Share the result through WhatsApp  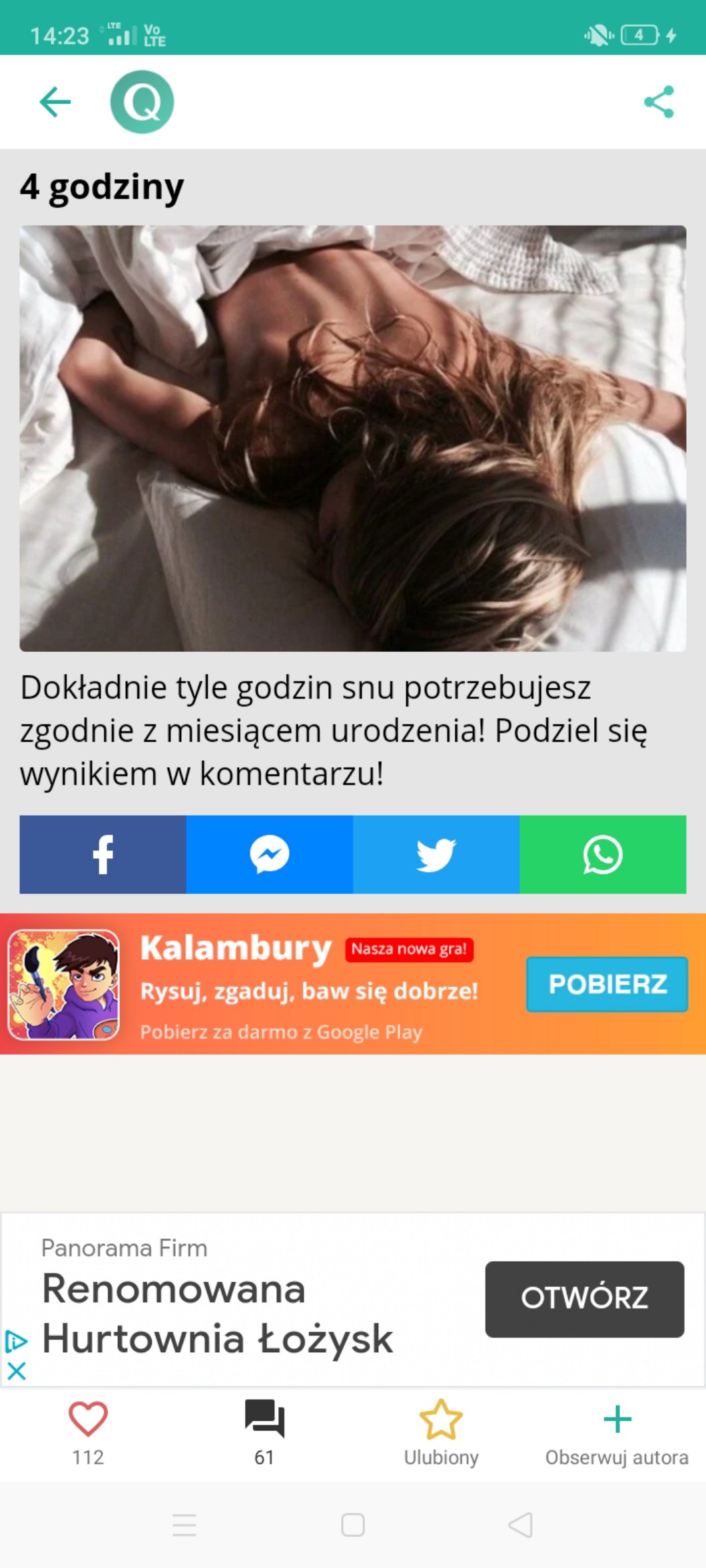603,854
